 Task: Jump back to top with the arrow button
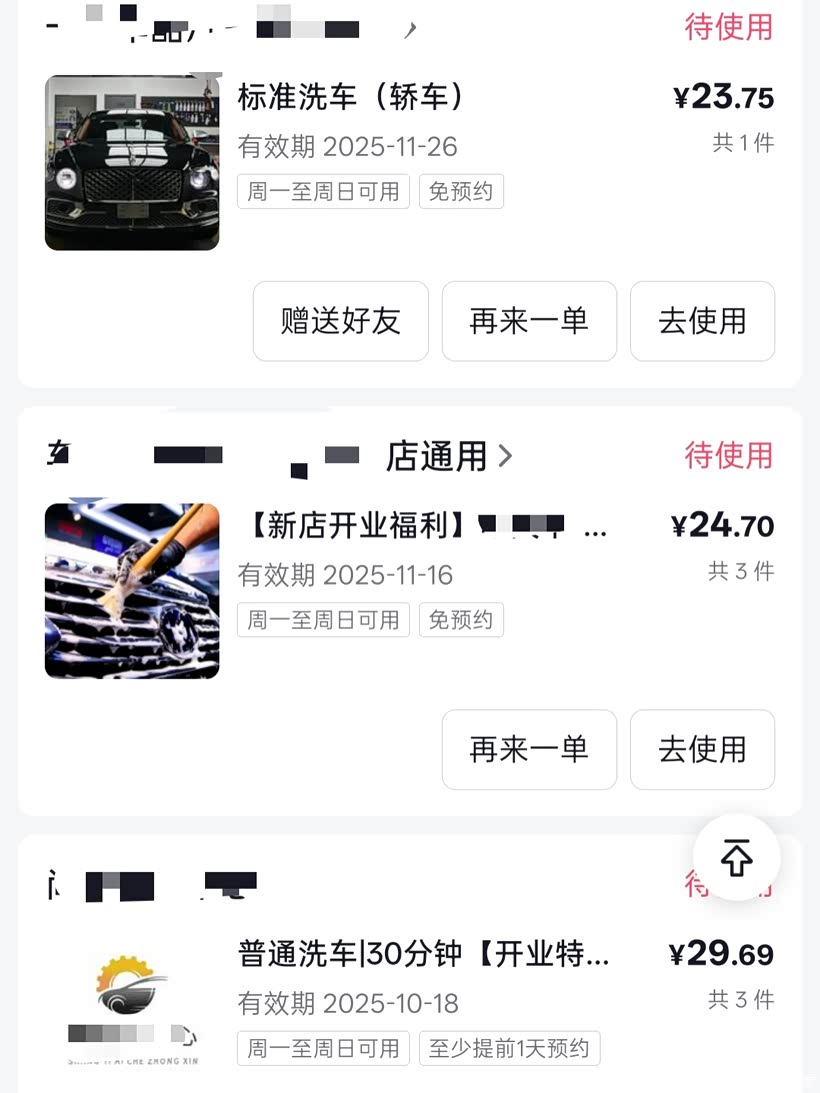pyautogui.click(x=736, y=857)
